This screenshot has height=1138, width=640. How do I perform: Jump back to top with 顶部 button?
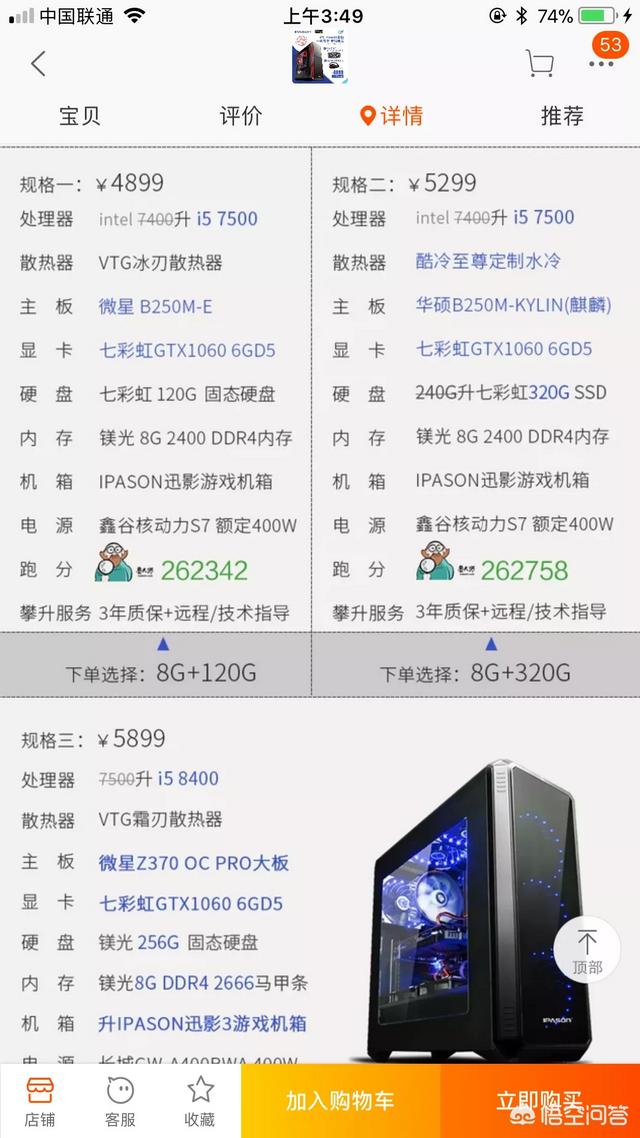(587, 951)
